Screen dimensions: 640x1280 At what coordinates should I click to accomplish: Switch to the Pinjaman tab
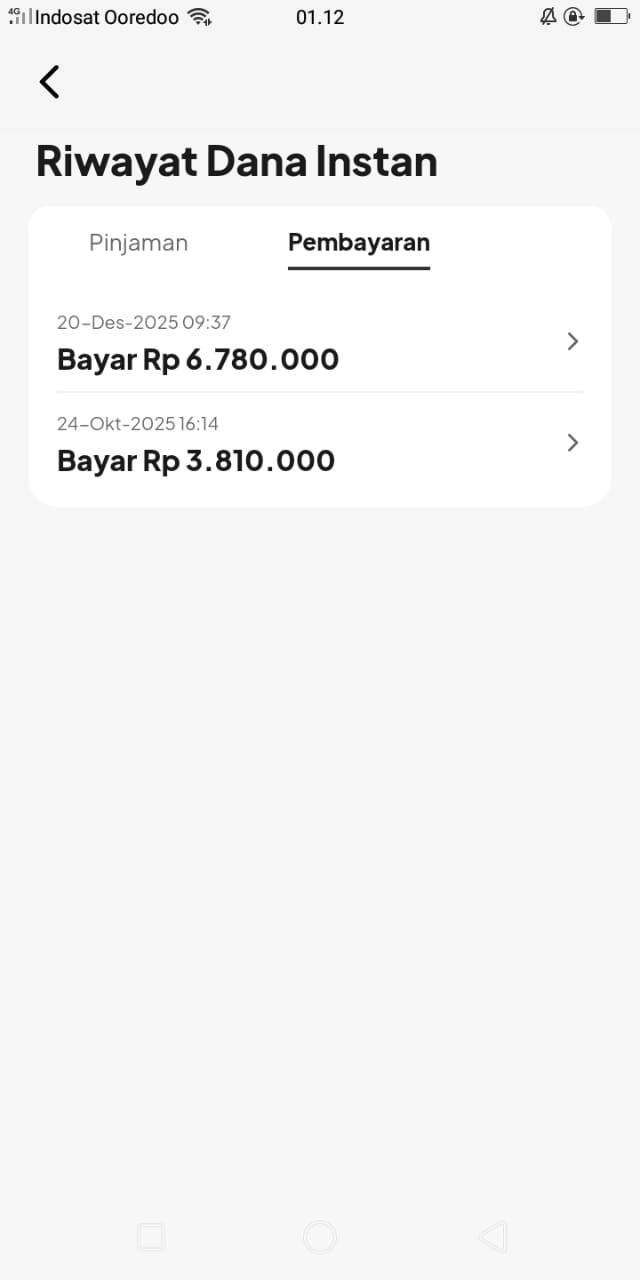138,243
